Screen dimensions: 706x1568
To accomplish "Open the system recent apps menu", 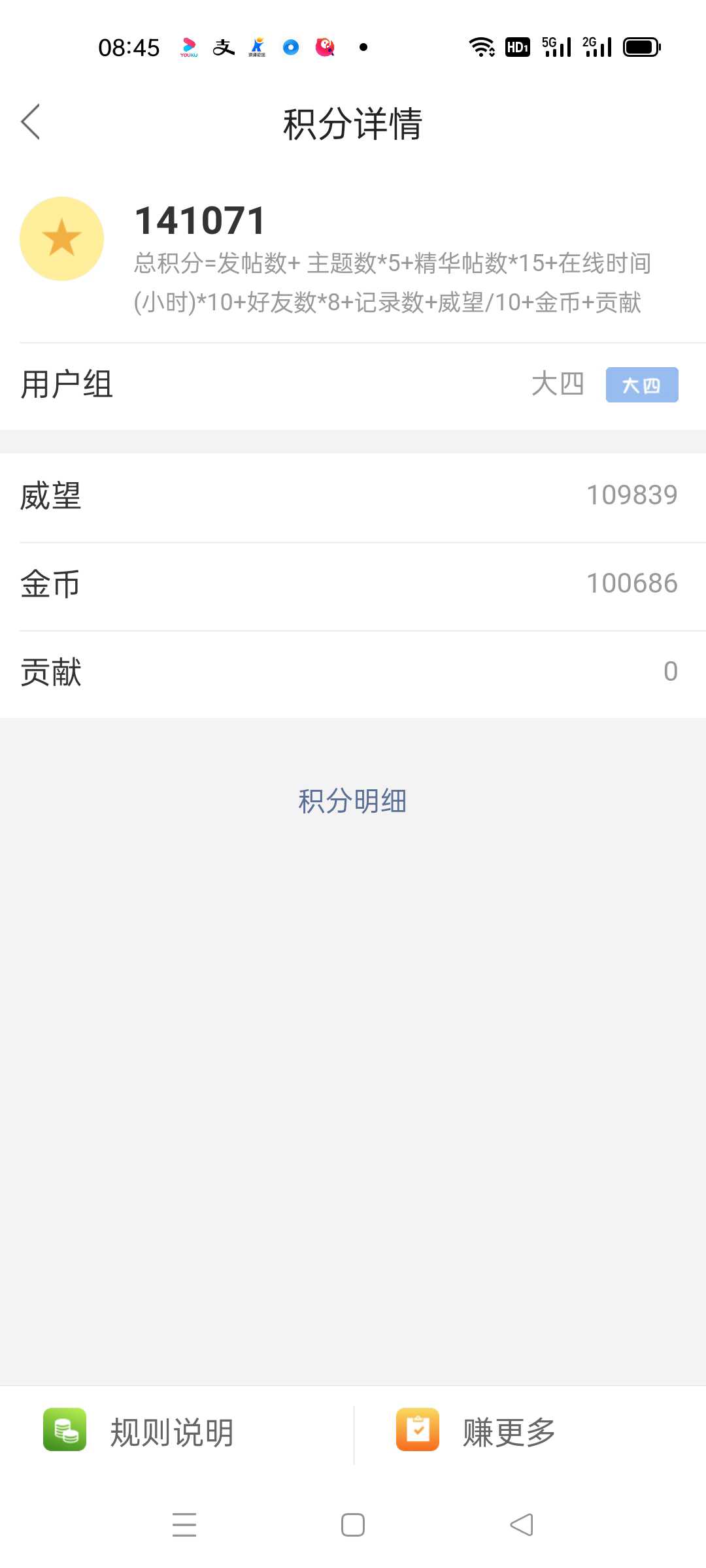I will tap(184, 1525).
